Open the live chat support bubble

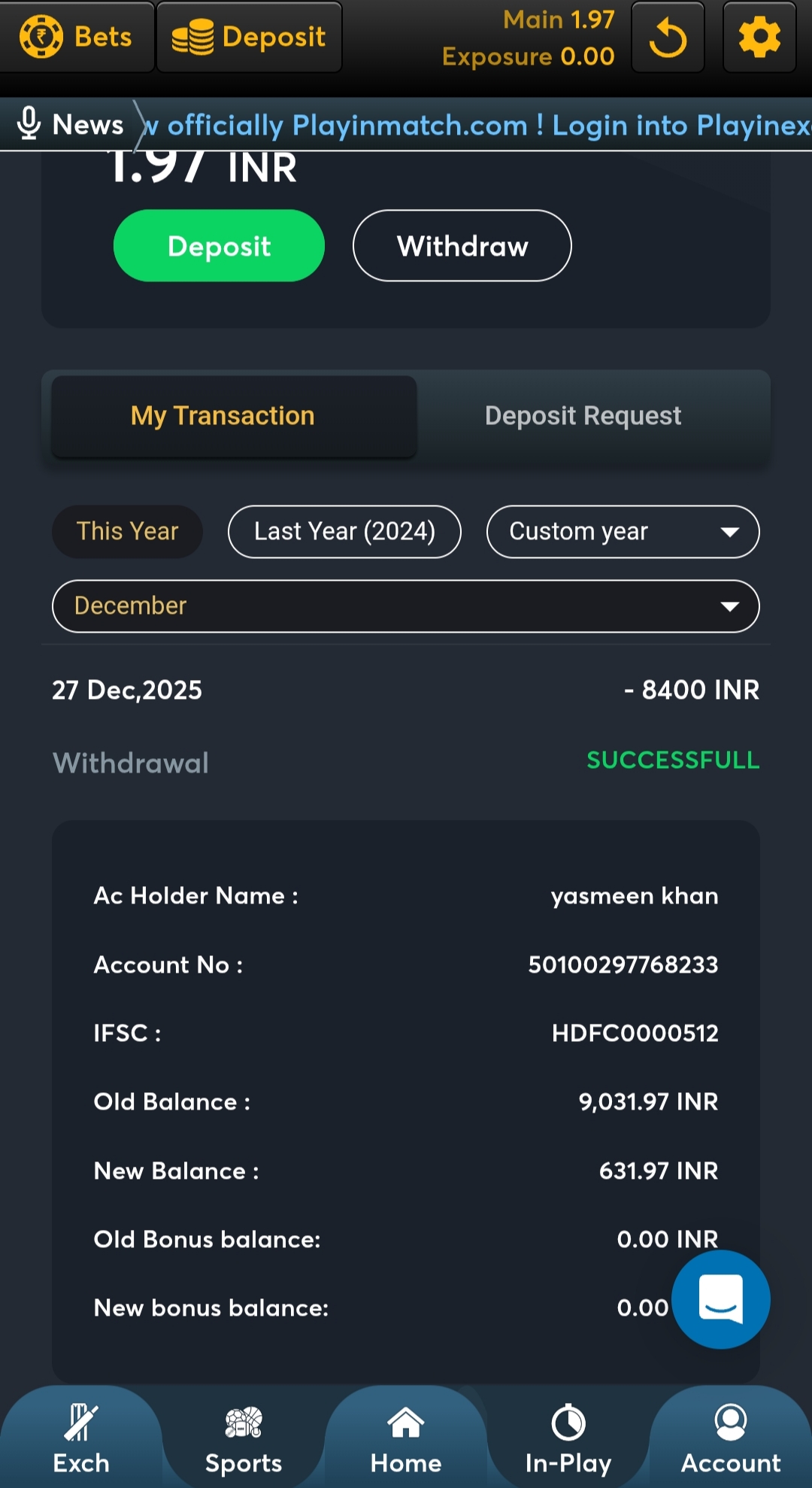click(x=720, y=1299)
